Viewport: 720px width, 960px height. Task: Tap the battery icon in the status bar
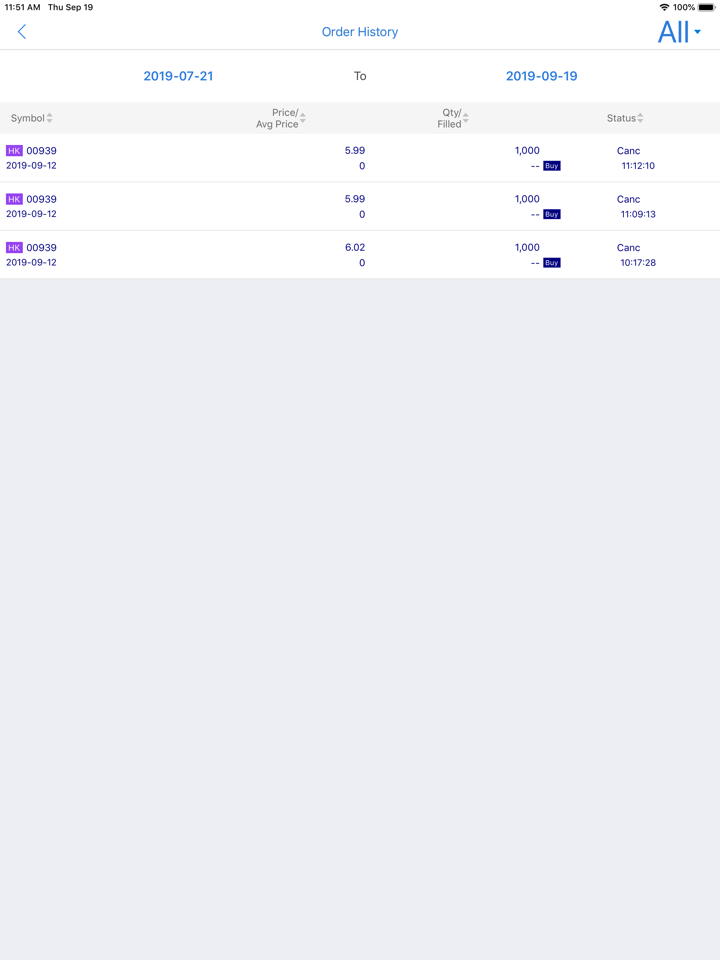pos(706,7)
